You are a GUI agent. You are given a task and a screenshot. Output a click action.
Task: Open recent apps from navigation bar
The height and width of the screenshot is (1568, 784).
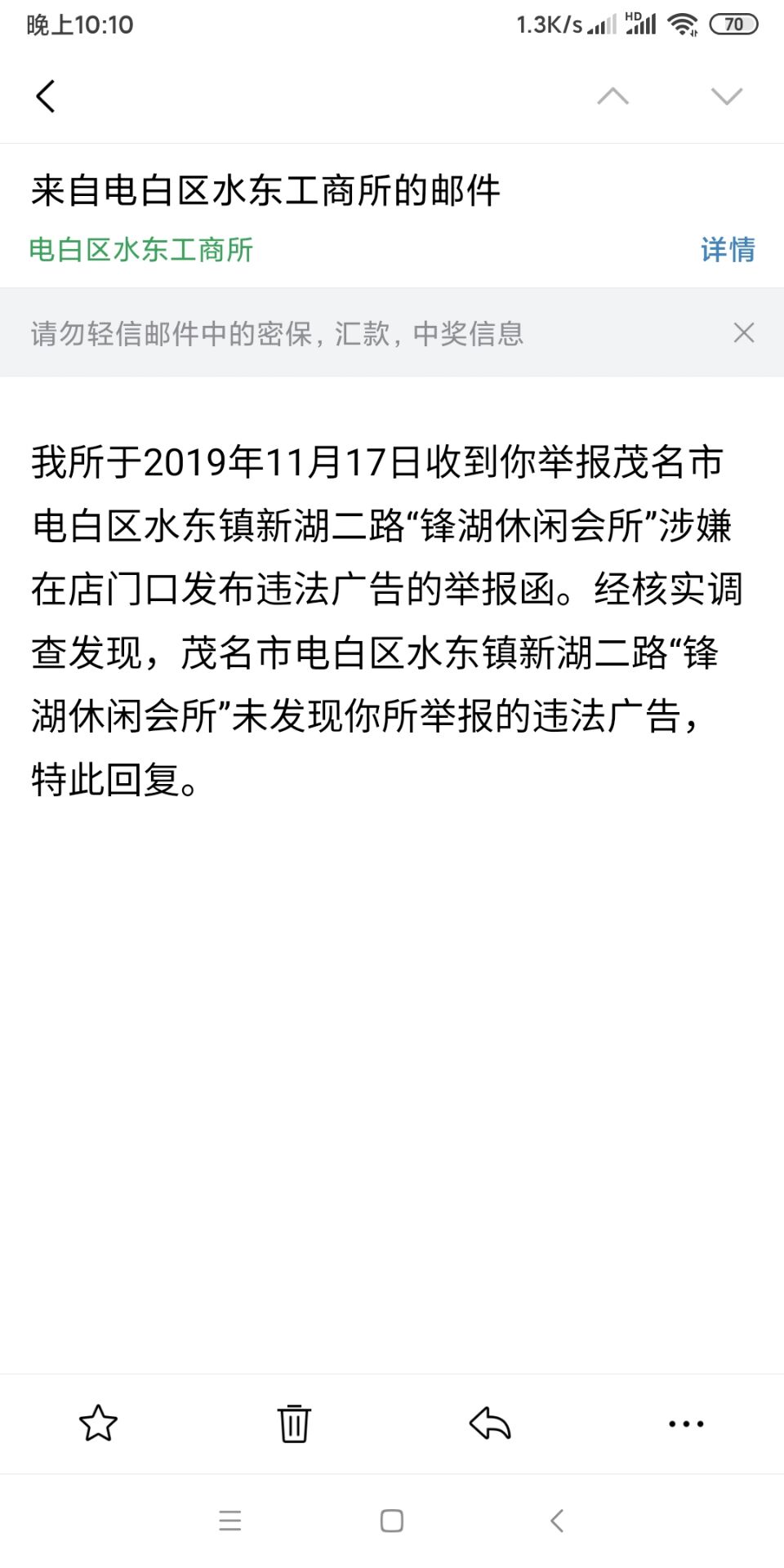(x=230, y=1521)
